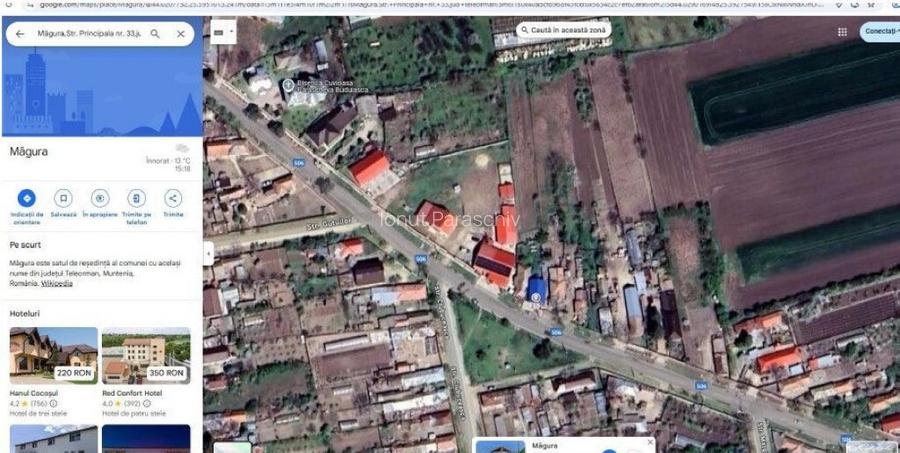The image size is (900, 453).
Task: Open the Google apps grid
Action: (x=842, y=32)
